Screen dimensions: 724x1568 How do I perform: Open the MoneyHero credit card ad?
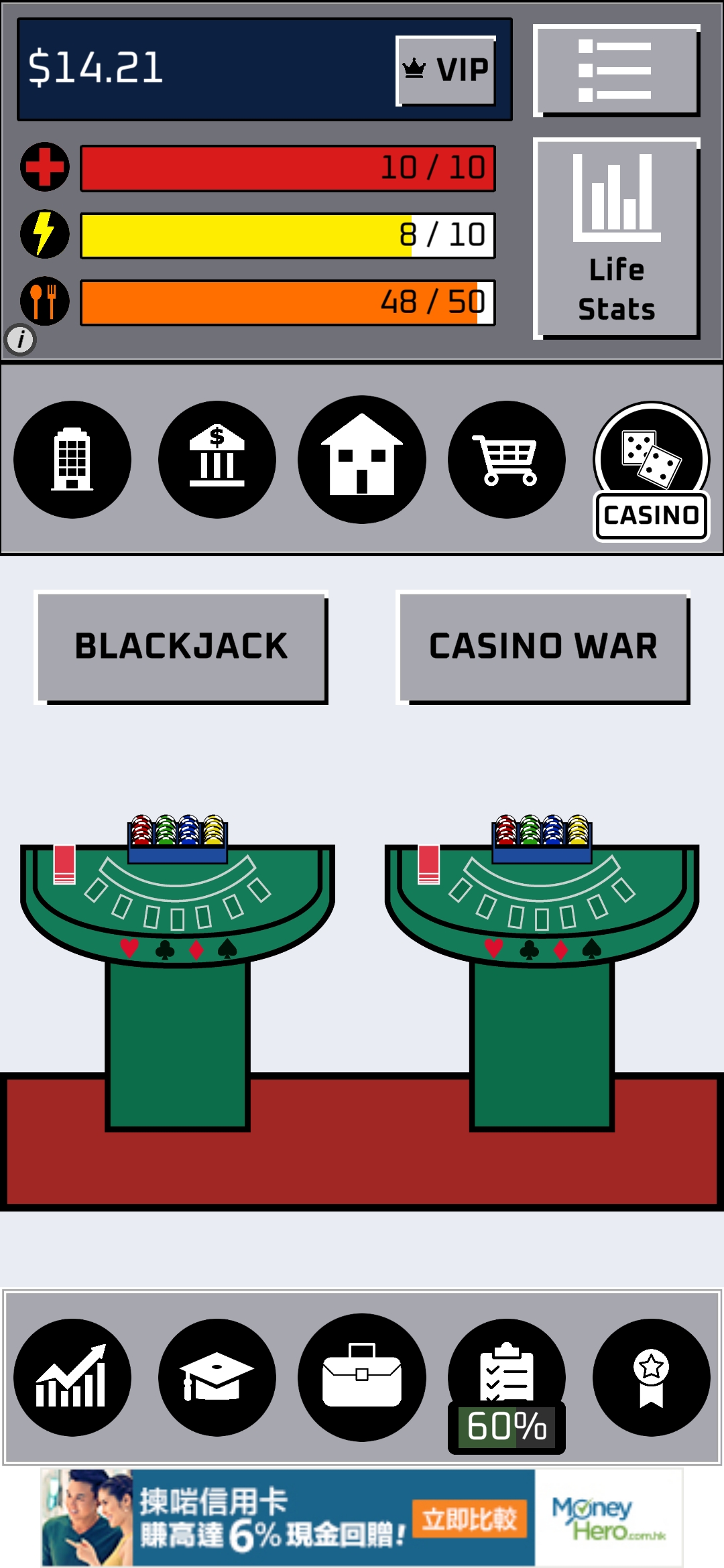[x=362, y=1517]
